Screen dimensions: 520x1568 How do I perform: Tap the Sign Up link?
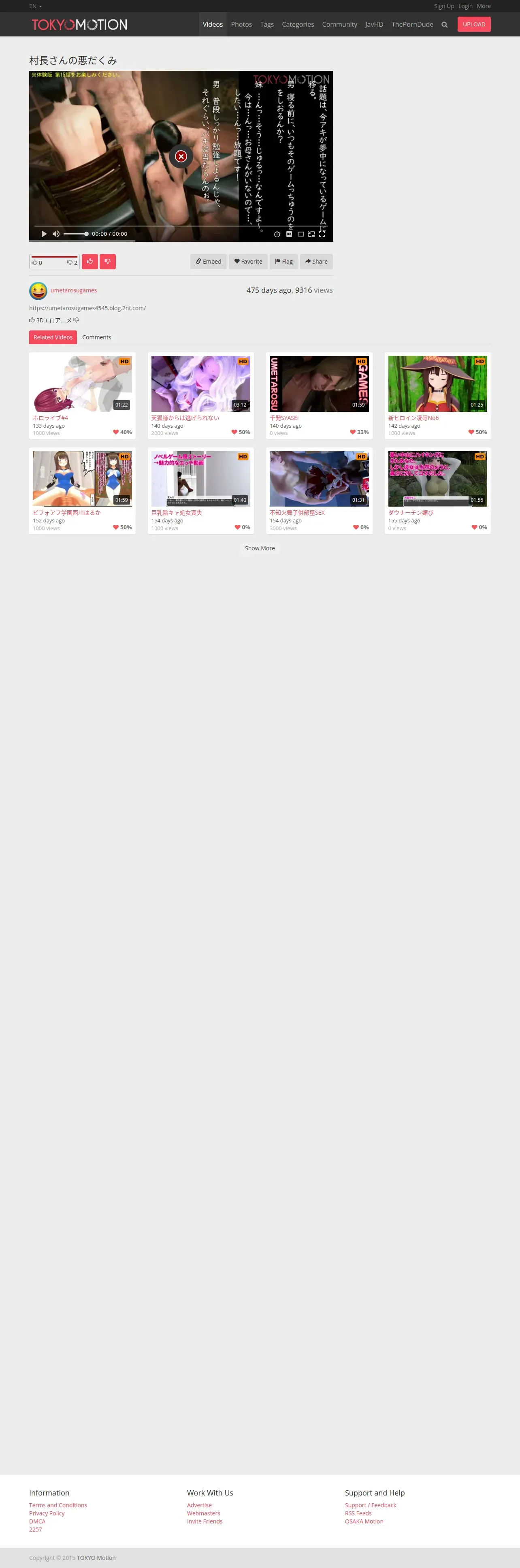click(x=443, y=6)
